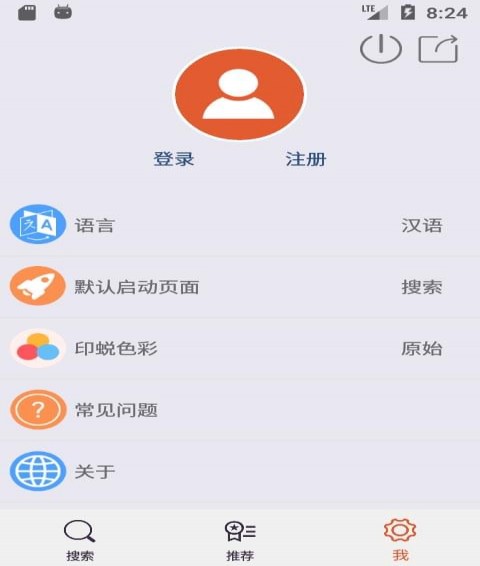480x566 pixels.
Task: Tap the orange profile avatar
Action: click(239, 94)
